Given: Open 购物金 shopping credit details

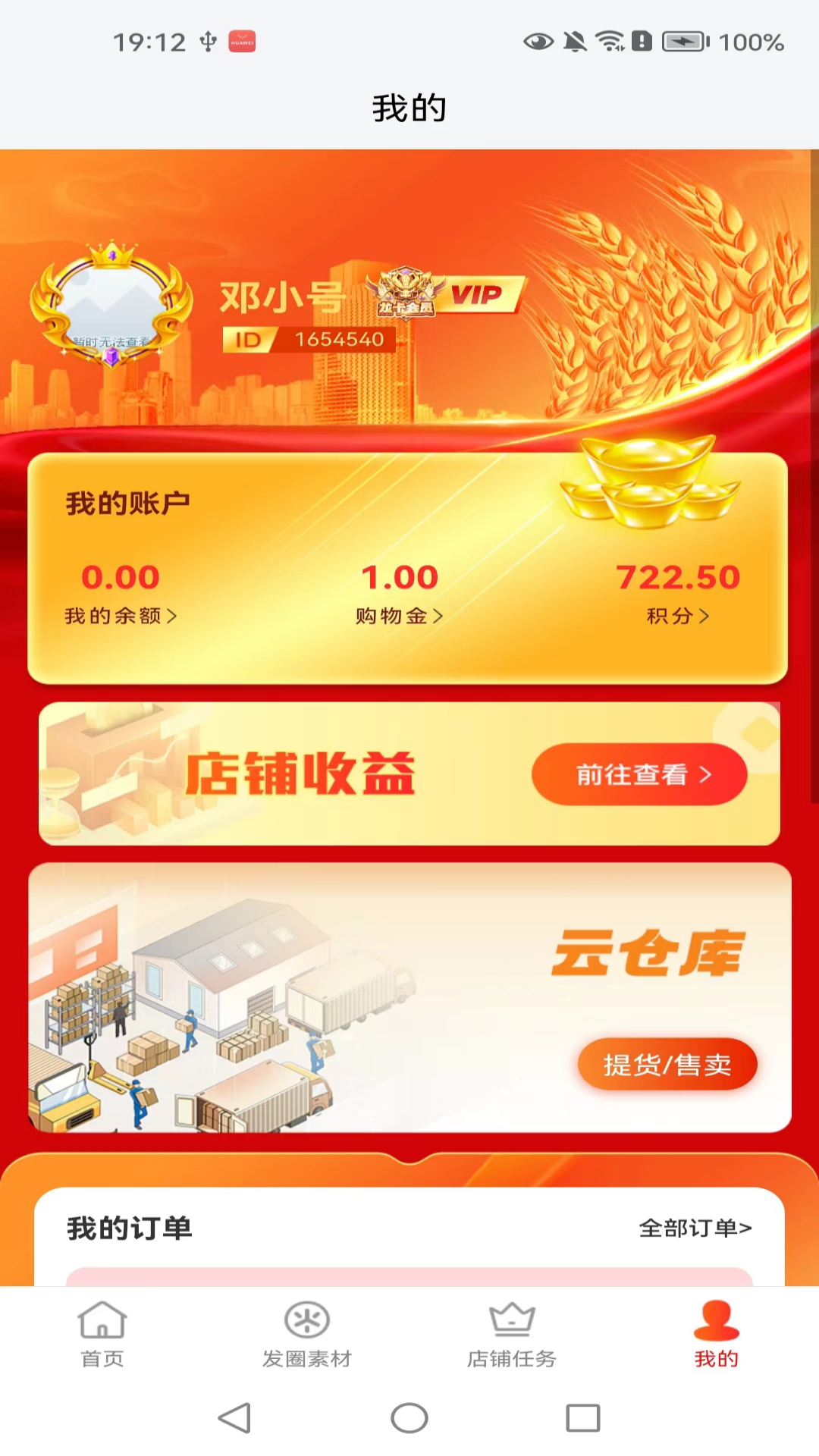Looking at the screenshot, I should tap(400, 616).
